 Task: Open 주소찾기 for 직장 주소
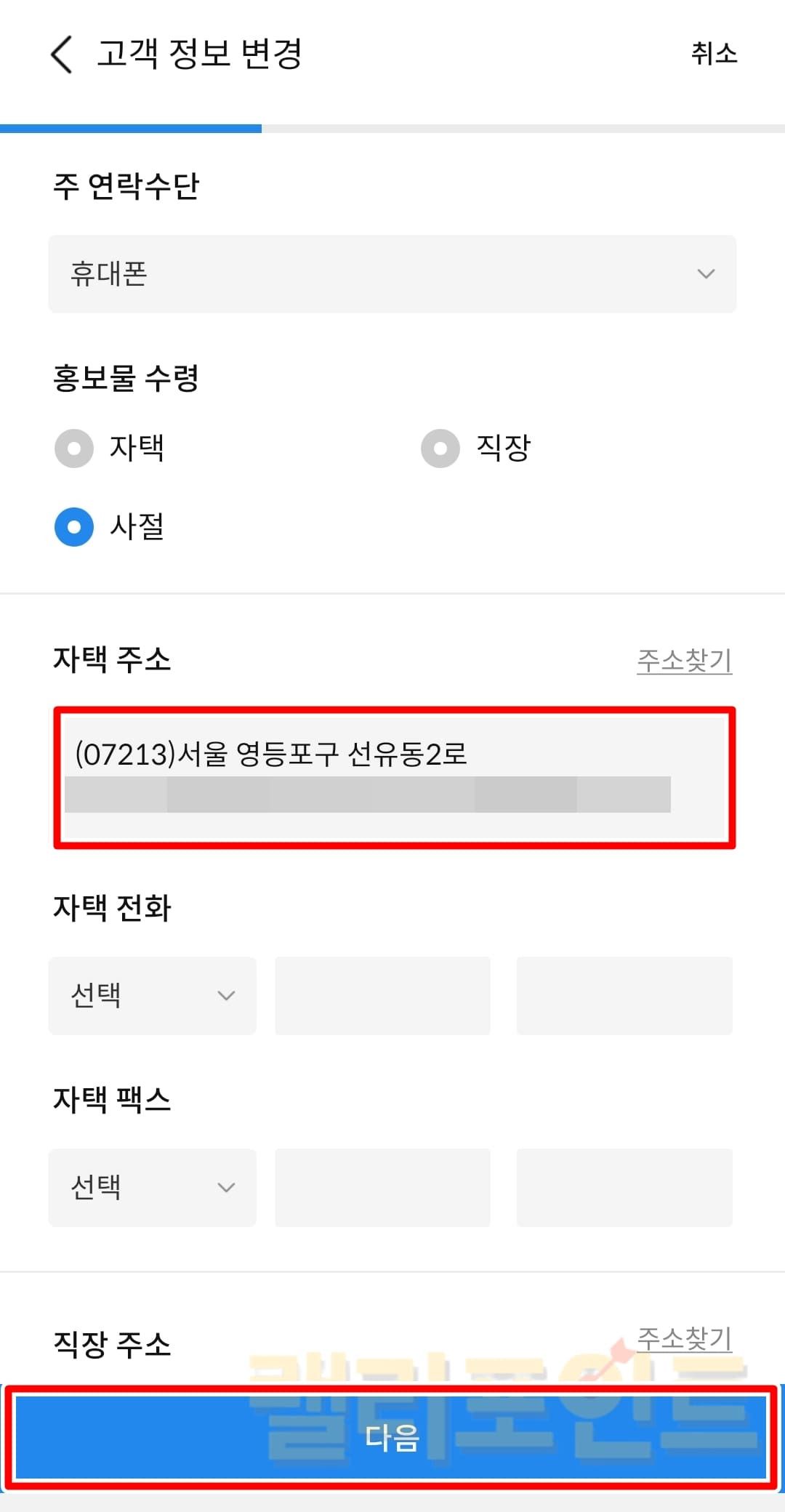(684, 1338)
